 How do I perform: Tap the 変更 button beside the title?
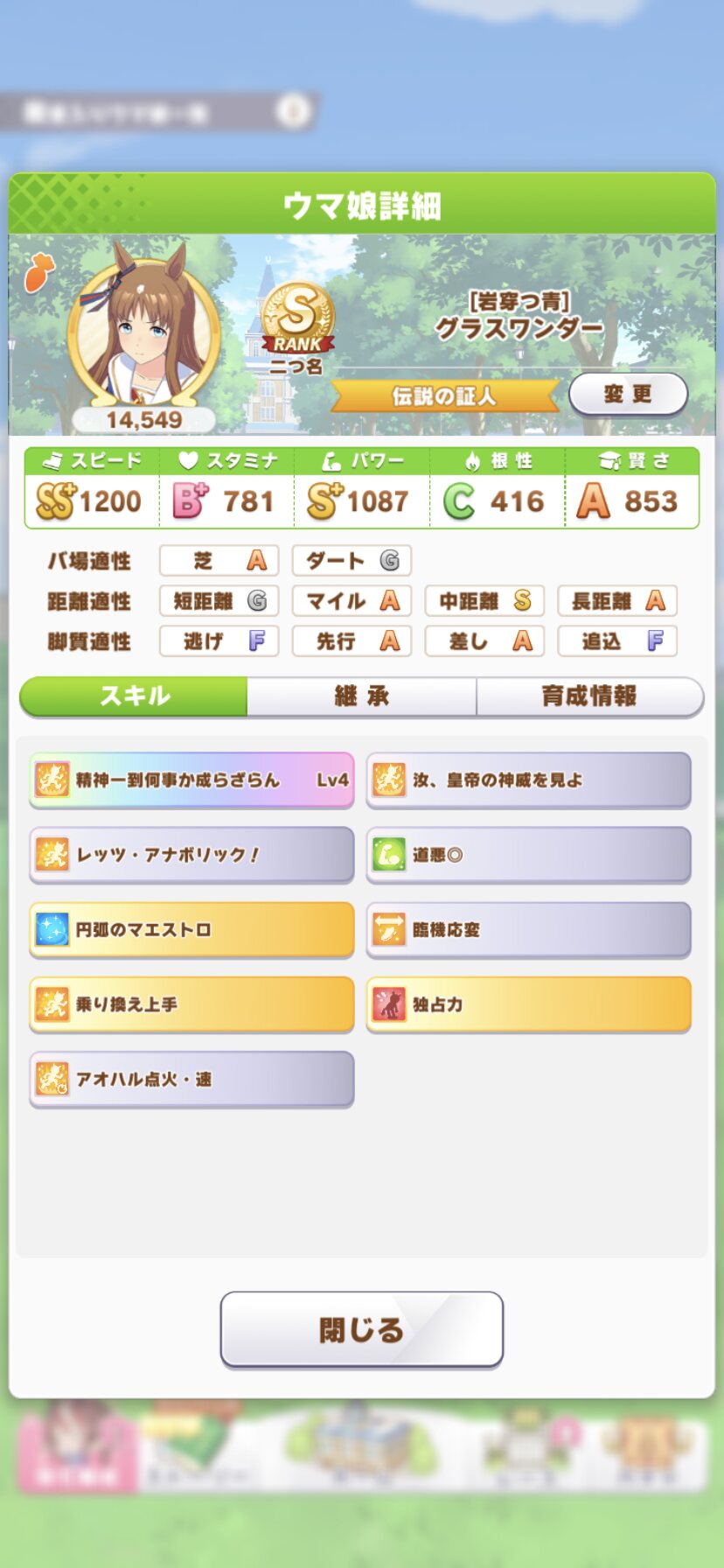coord(628,394)
